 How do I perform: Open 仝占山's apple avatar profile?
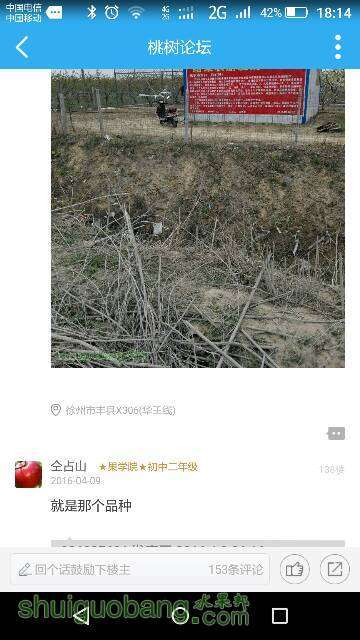28,474
